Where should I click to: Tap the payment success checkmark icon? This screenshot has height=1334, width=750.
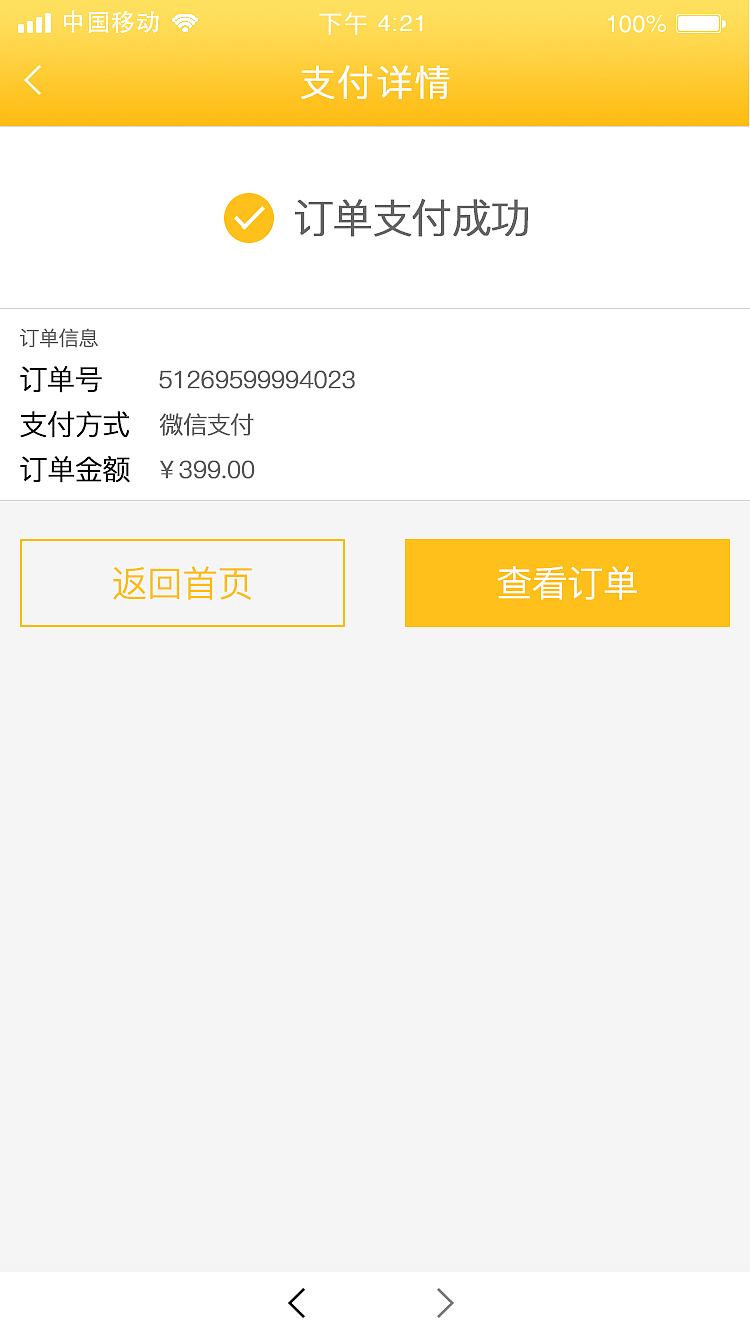tap(248, 217)
